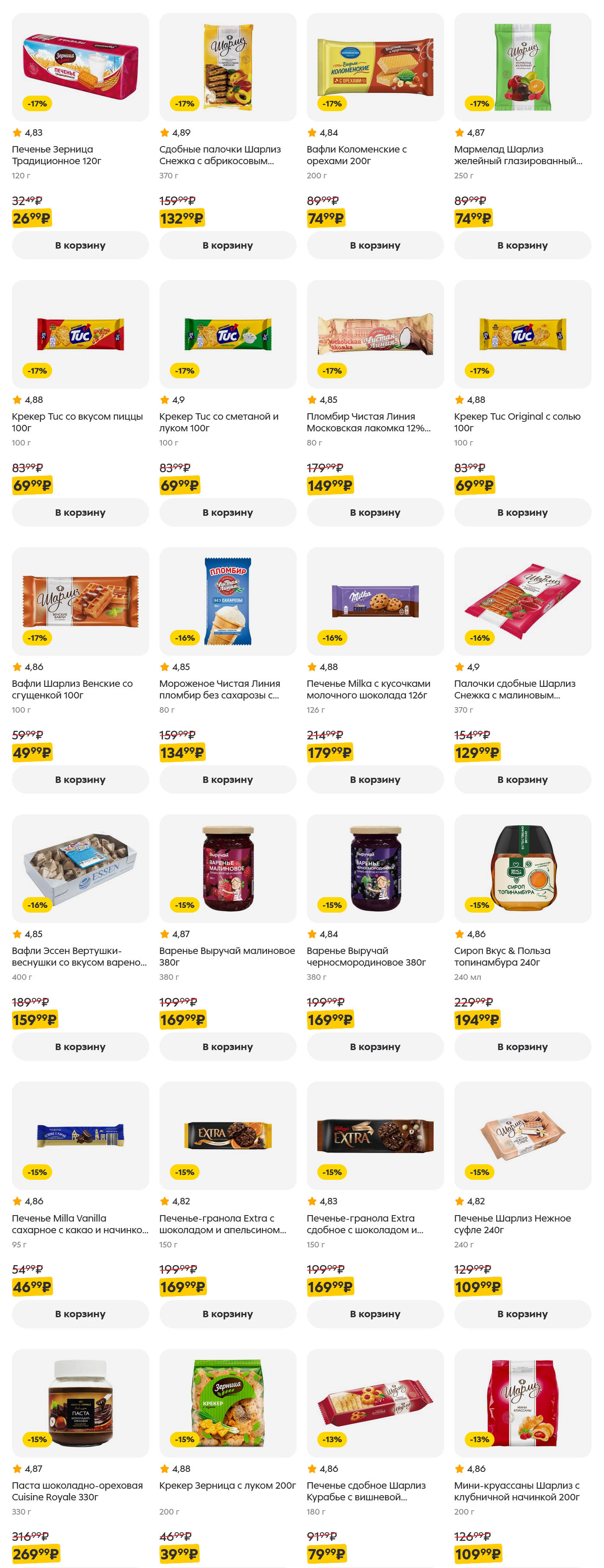The image size is (604, 1568).
Task: Open Мармелад Шарлиз желейный product card
Action: click(522, 67)
